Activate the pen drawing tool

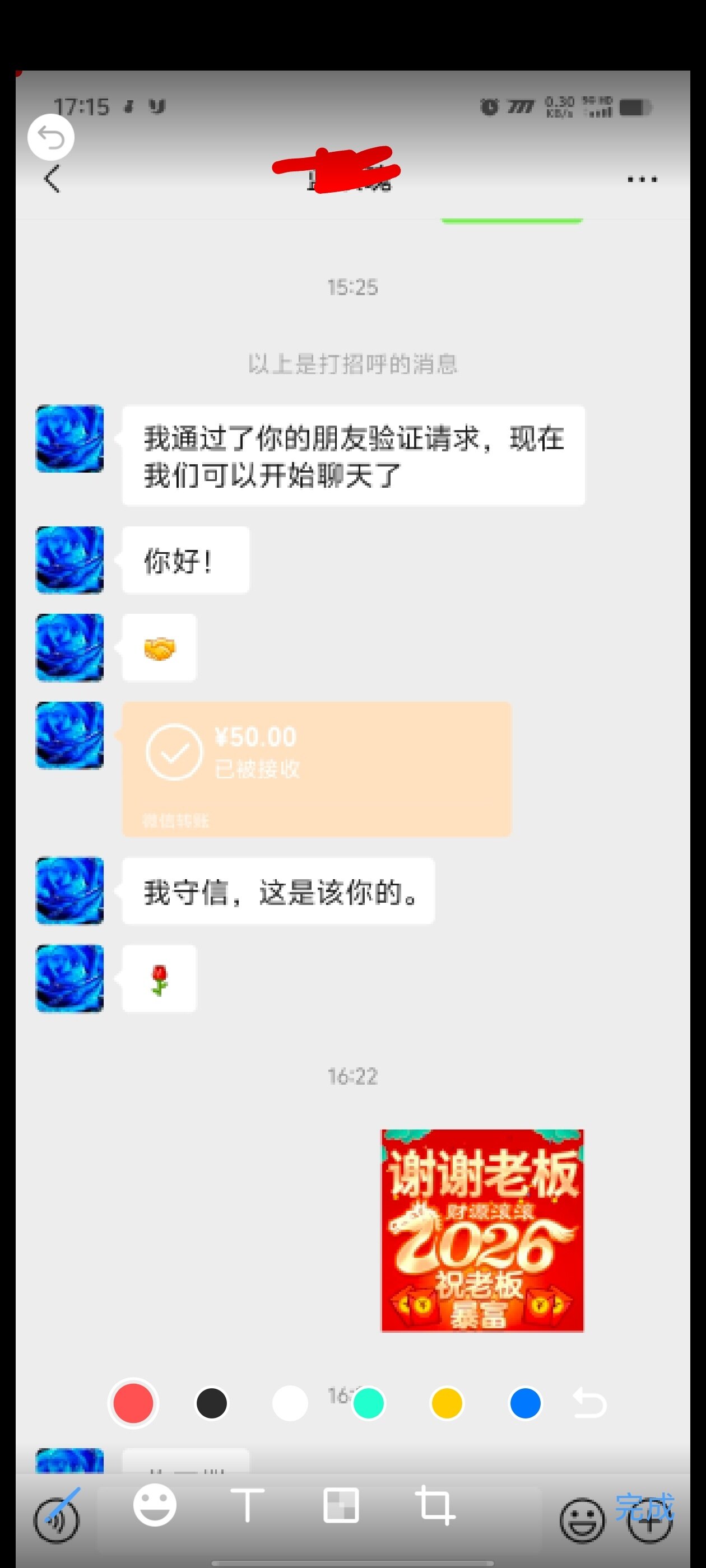point(63,1505)
